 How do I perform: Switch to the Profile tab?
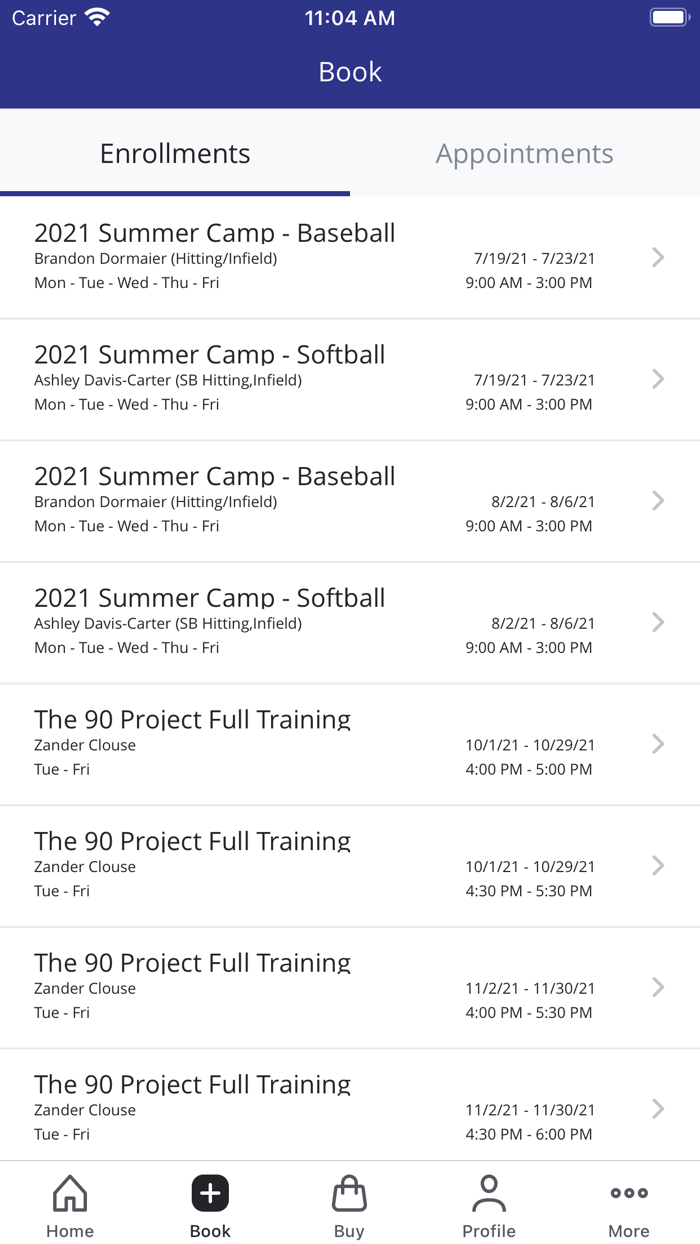tap(489, 1207)
